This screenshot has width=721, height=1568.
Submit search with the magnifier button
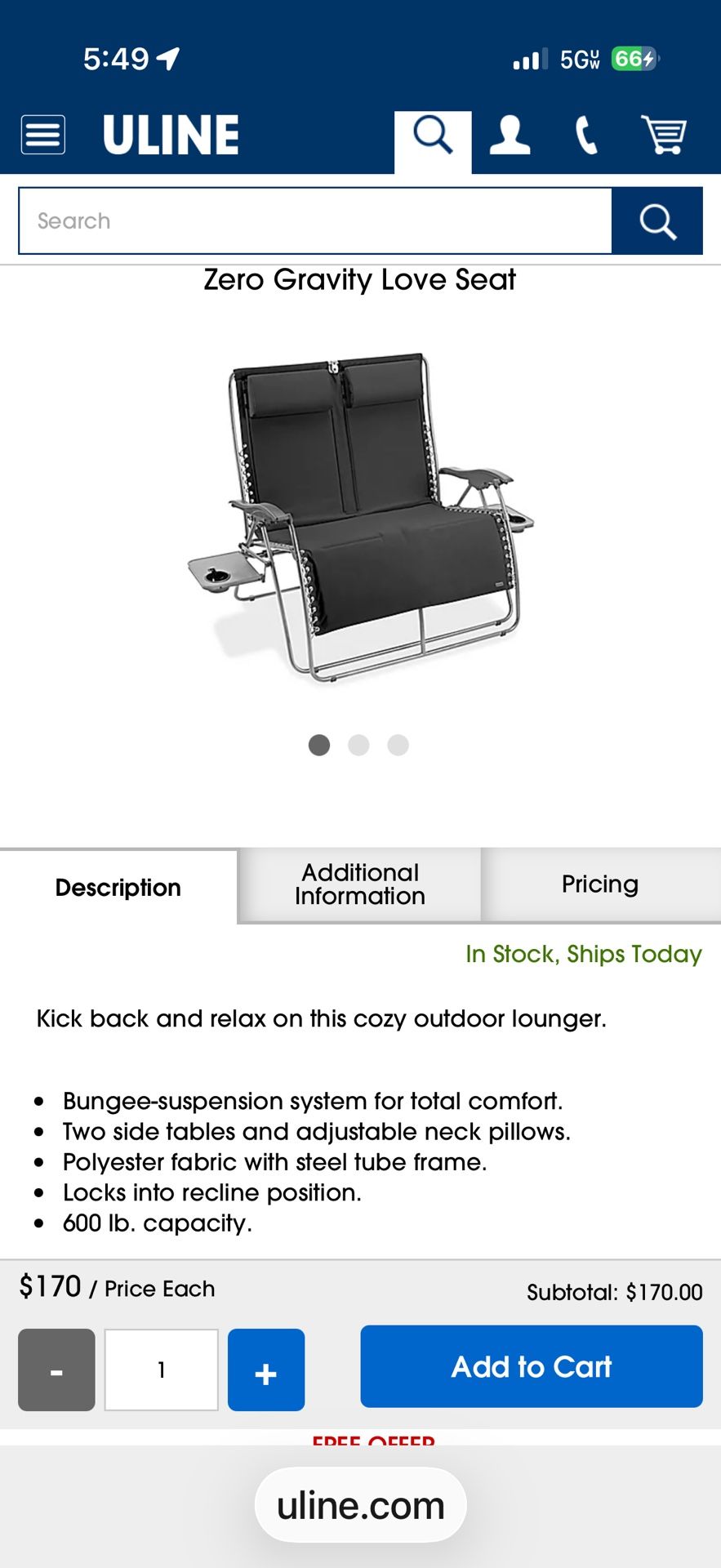657,220
